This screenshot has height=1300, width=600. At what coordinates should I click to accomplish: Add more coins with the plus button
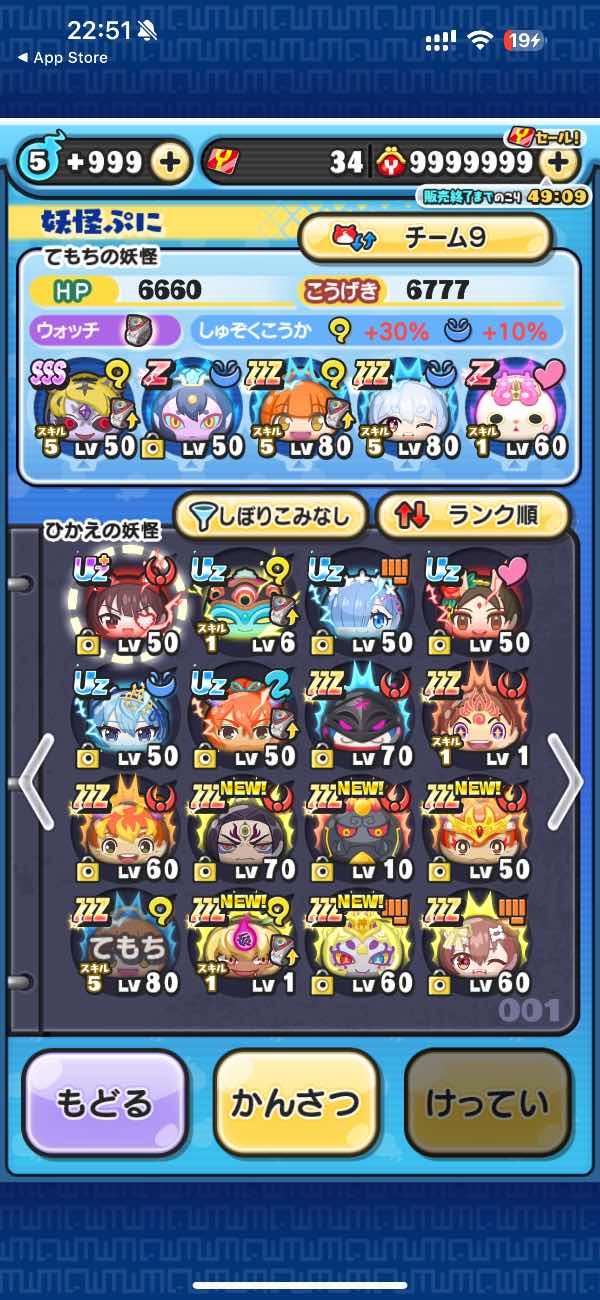click(x=561, y=162)
